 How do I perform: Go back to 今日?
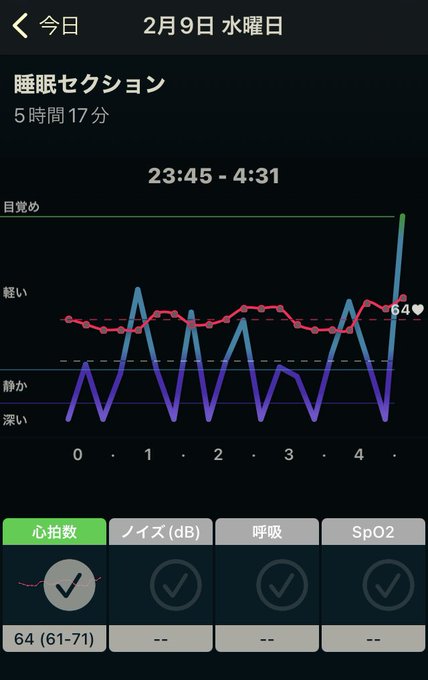point(46,26)
